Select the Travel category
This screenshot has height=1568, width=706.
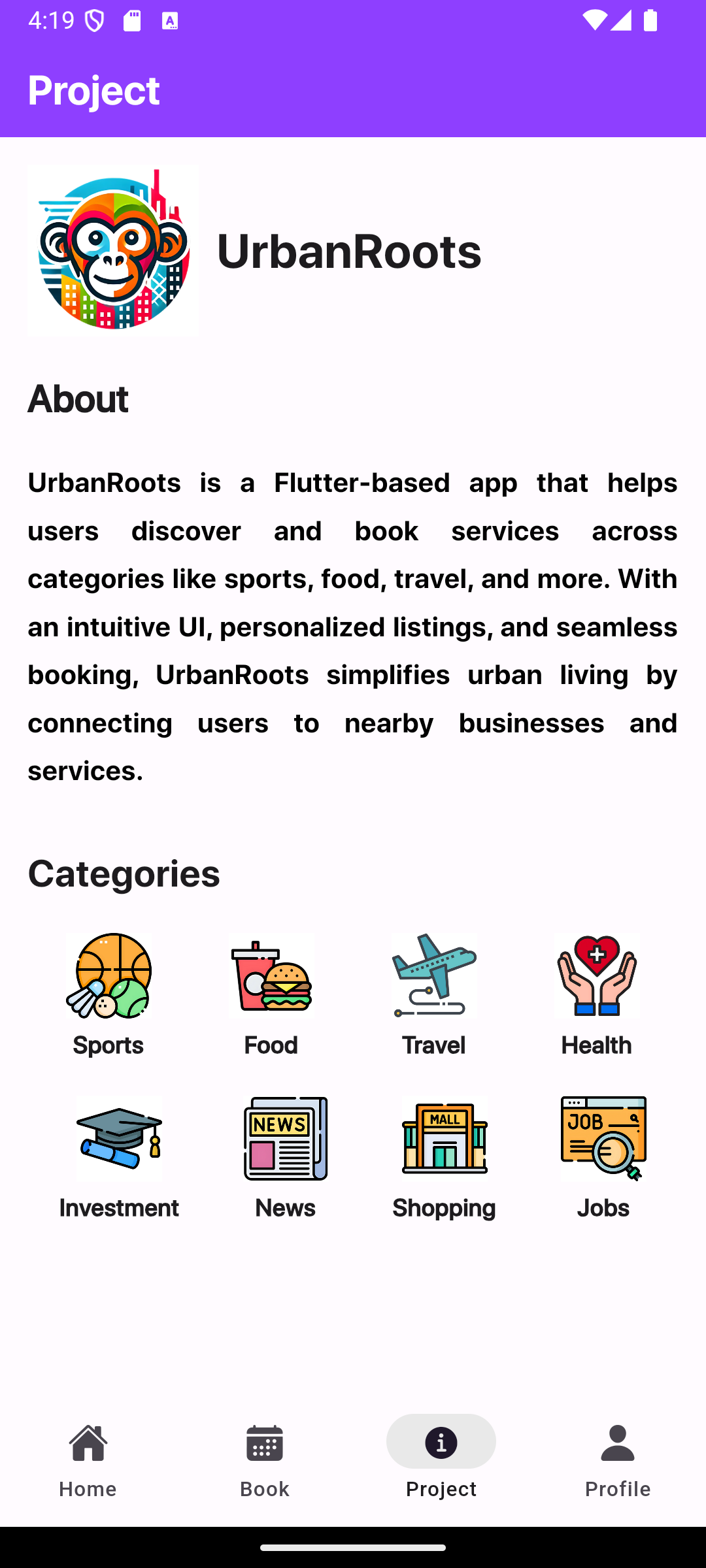pos(434,994)
